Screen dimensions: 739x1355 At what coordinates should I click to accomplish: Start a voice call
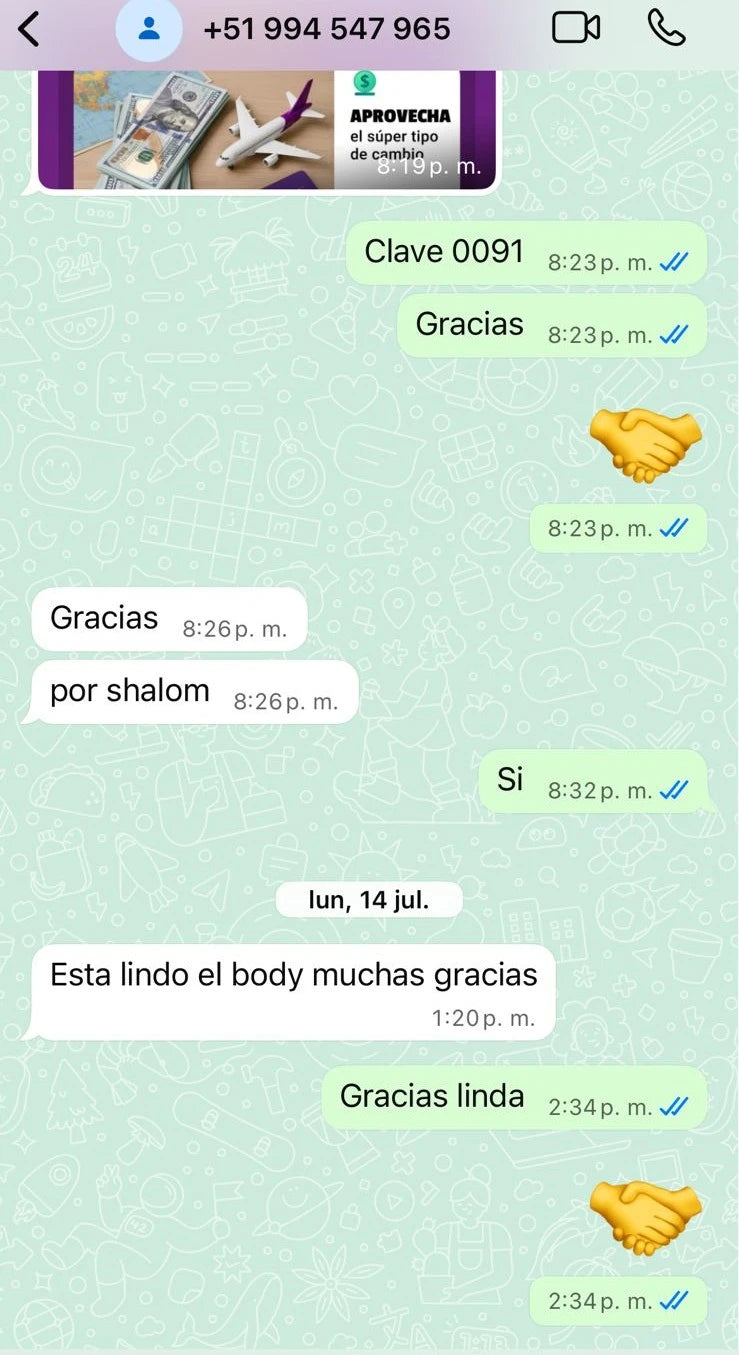pos(666,29)
